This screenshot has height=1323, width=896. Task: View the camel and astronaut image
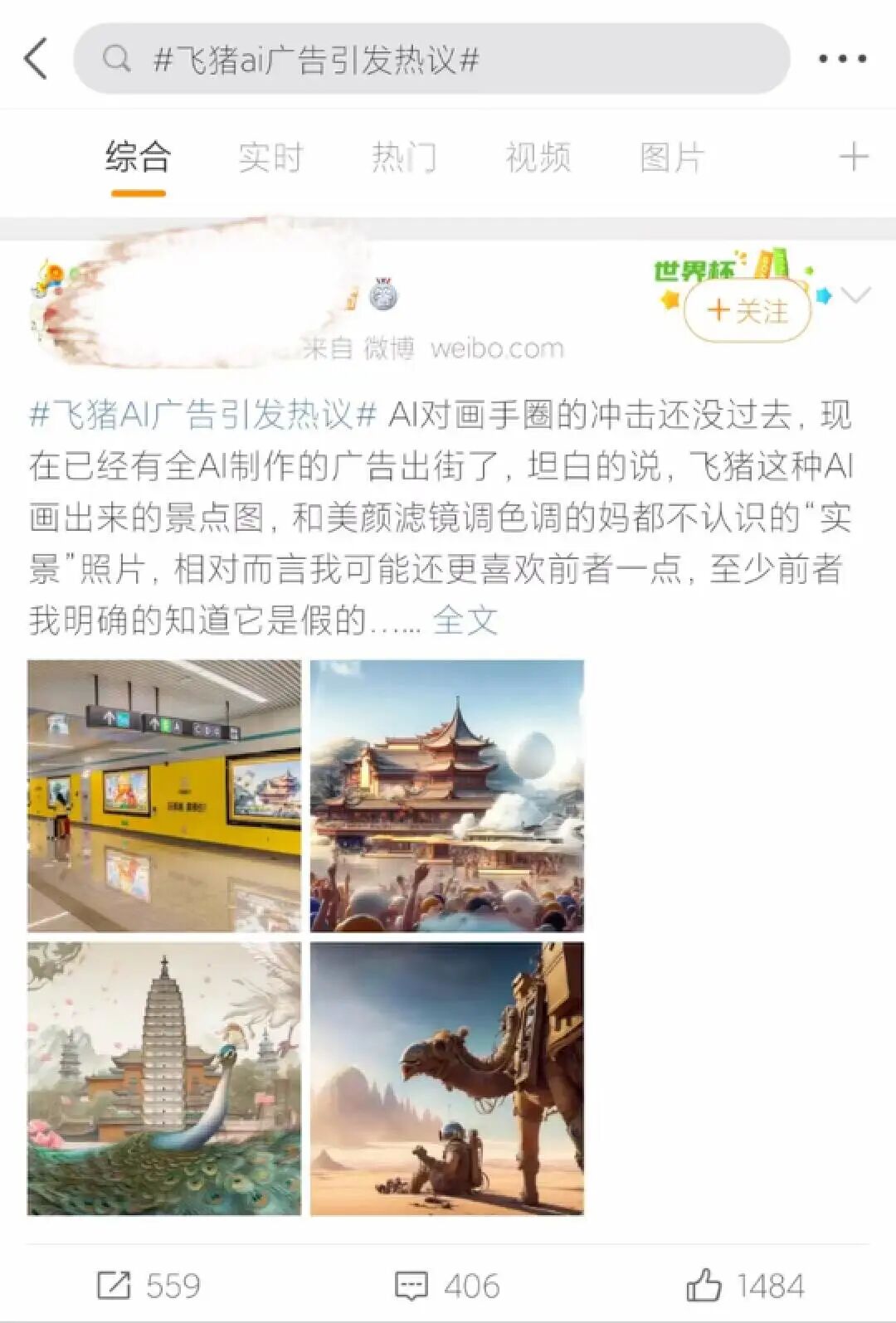pyautogui.click(x=447, y=1078)
